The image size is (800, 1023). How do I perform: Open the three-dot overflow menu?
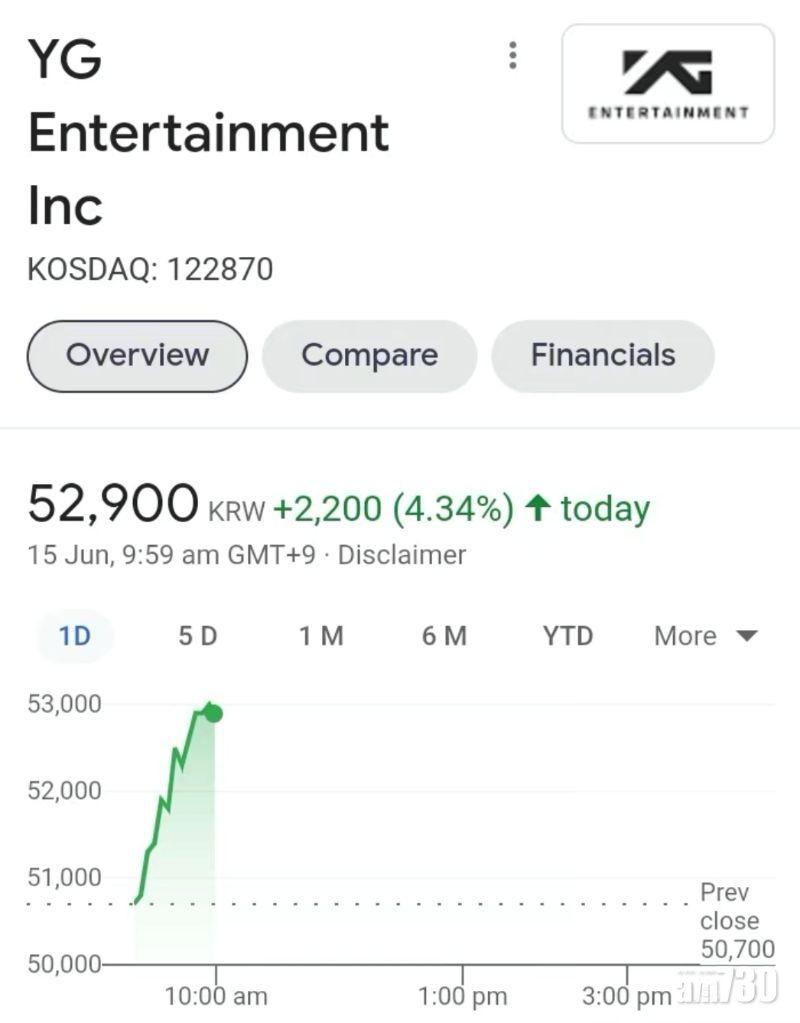tap(513, 56)
